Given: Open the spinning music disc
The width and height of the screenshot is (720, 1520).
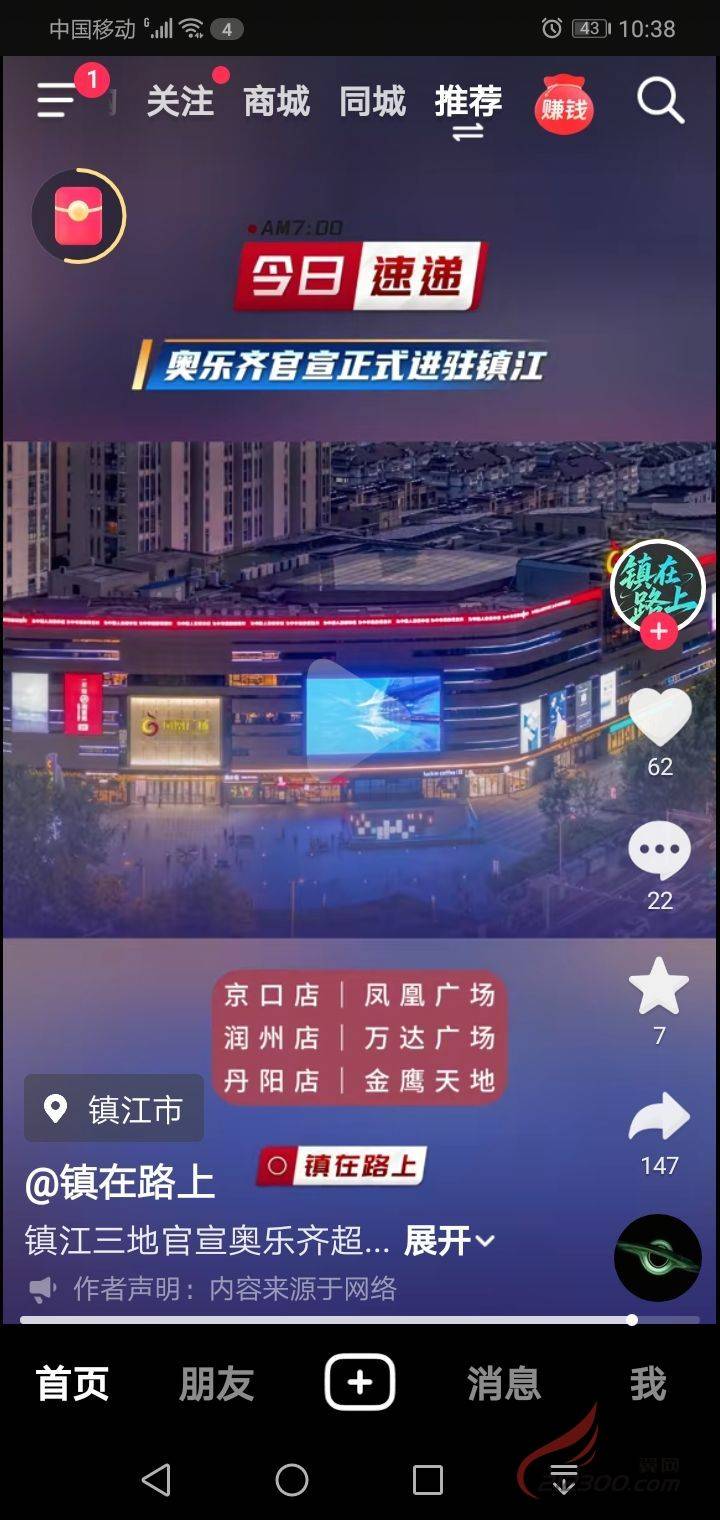Looking at the screenshot, I should [657, 1258].
